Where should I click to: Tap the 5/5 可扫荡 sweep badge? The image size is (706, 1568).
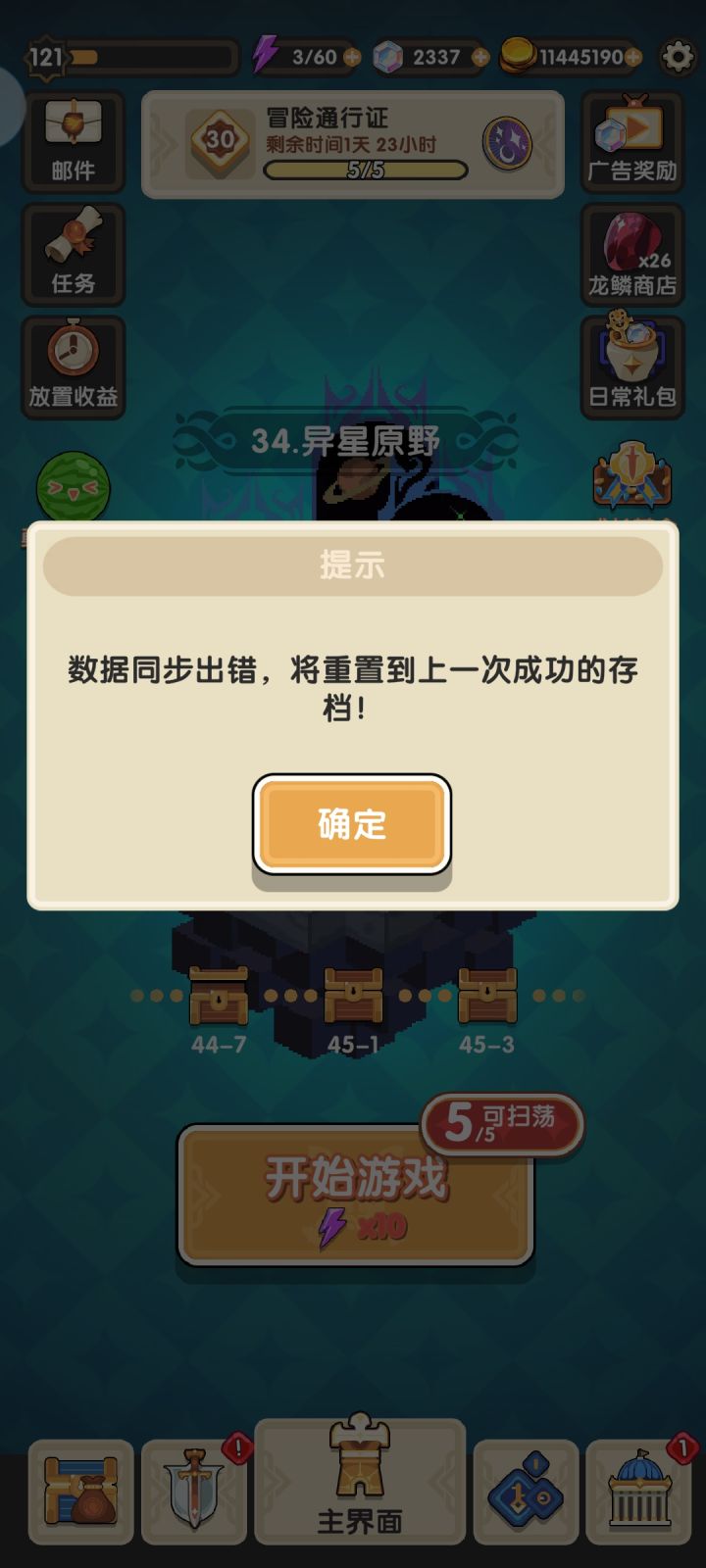(498, 1119)
